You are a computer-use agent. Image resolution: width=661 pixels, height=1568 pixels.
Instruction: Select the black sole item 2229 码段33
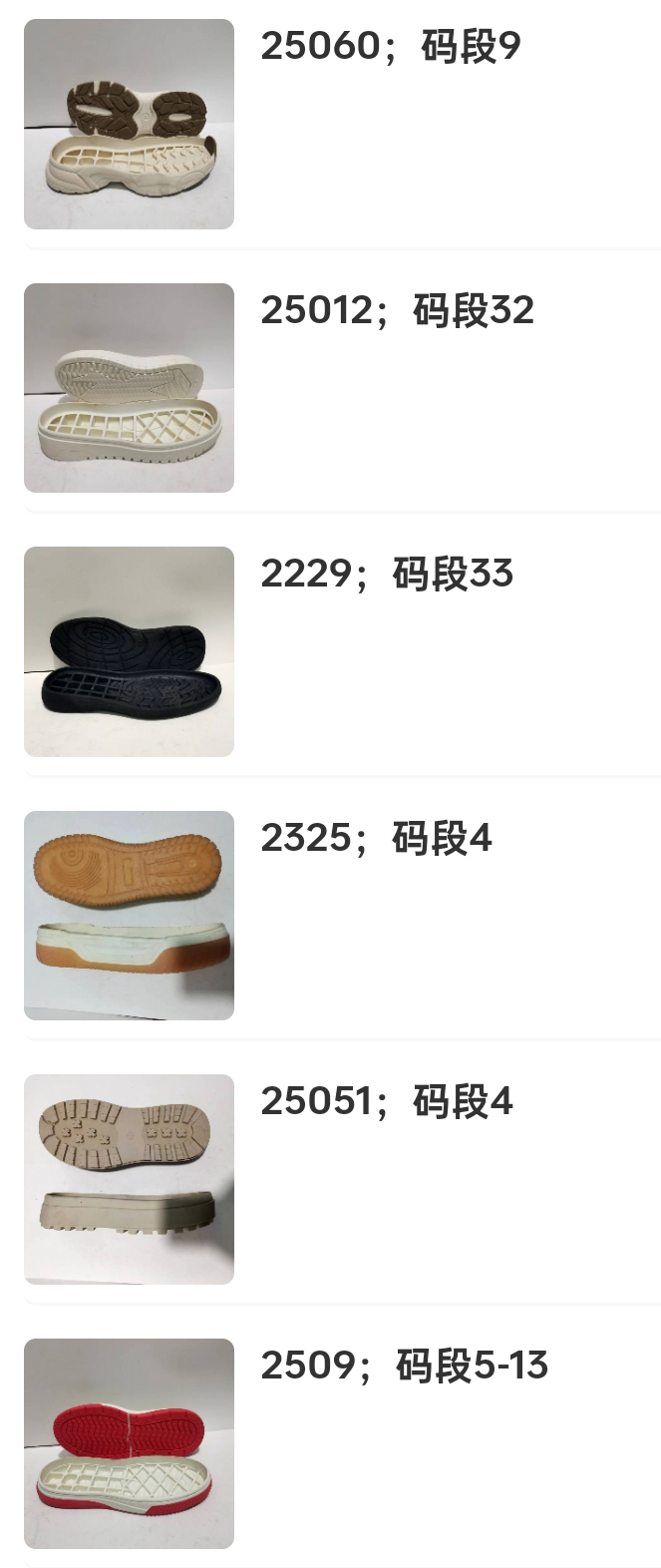click(x=386, y=575)
